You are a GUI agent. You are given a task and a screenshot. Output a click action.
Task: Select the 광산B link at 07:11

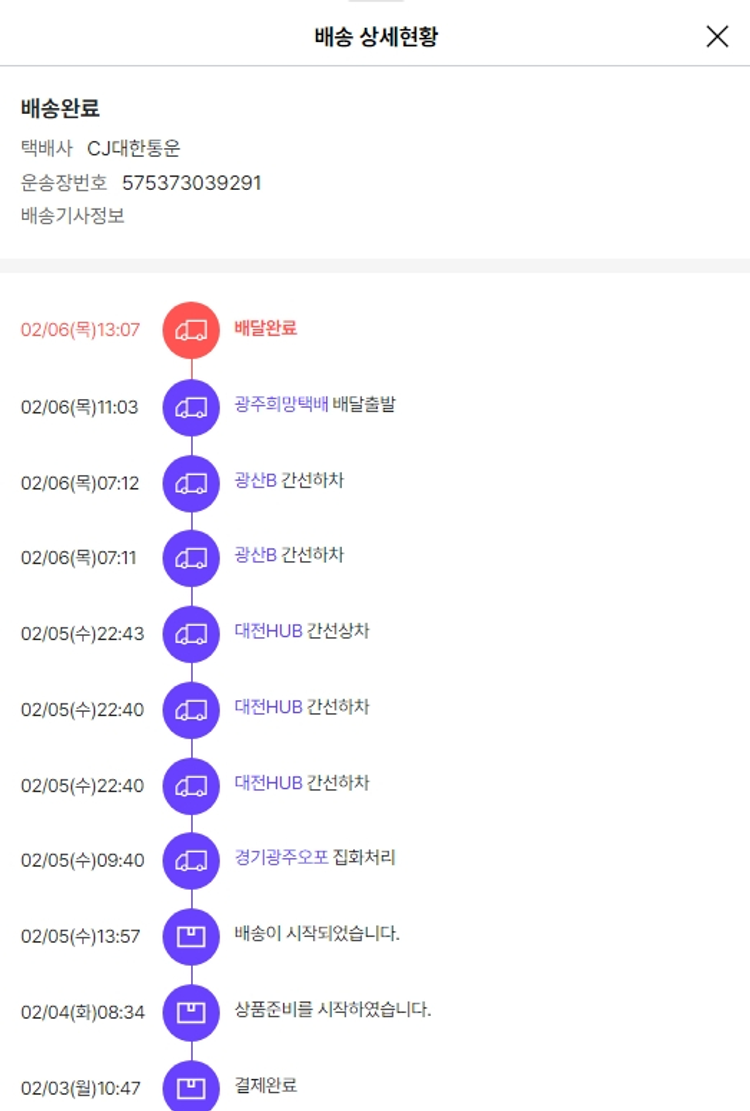[255, 555]
